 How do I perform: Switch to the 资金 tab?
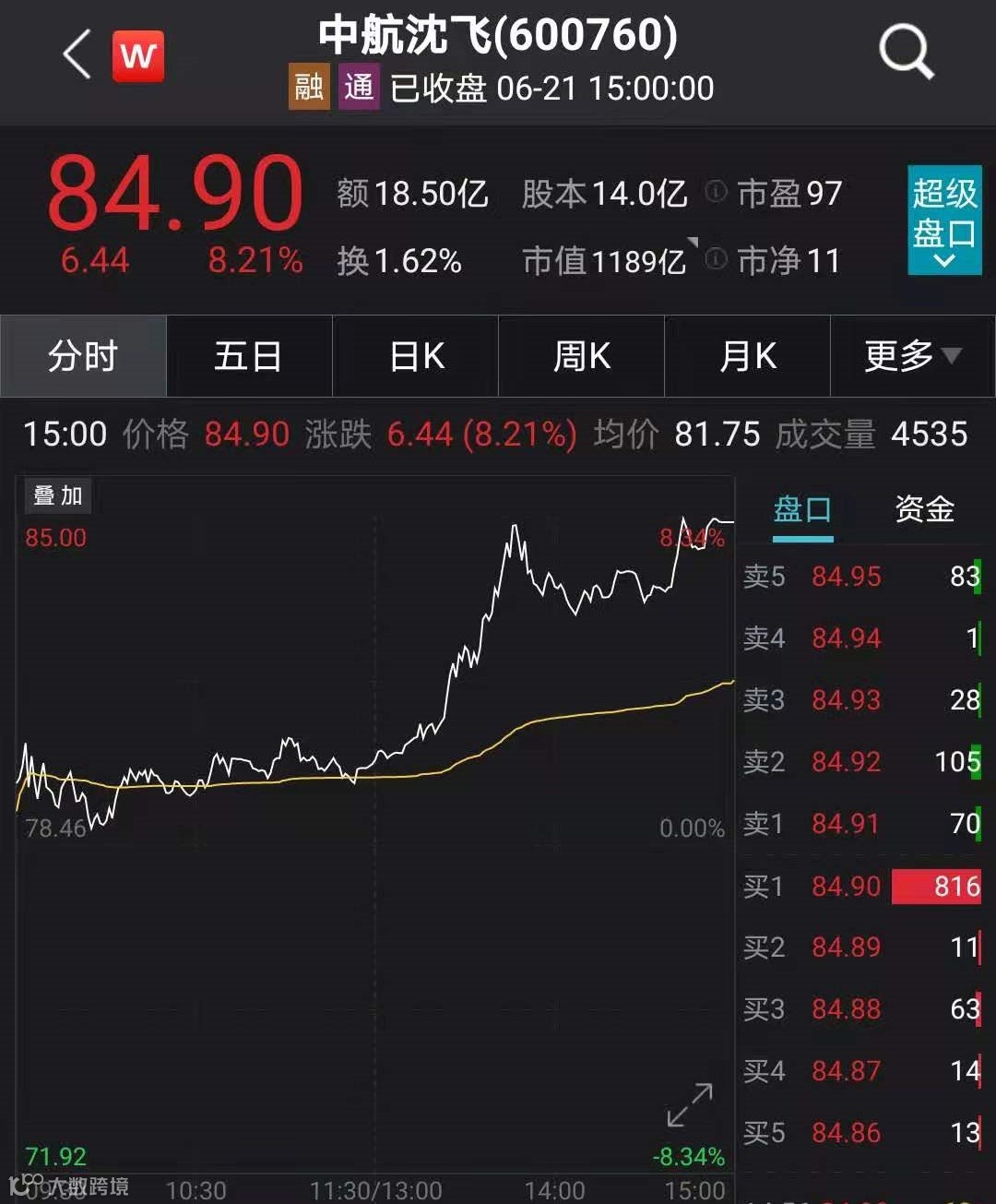click(x=924, y=510)
